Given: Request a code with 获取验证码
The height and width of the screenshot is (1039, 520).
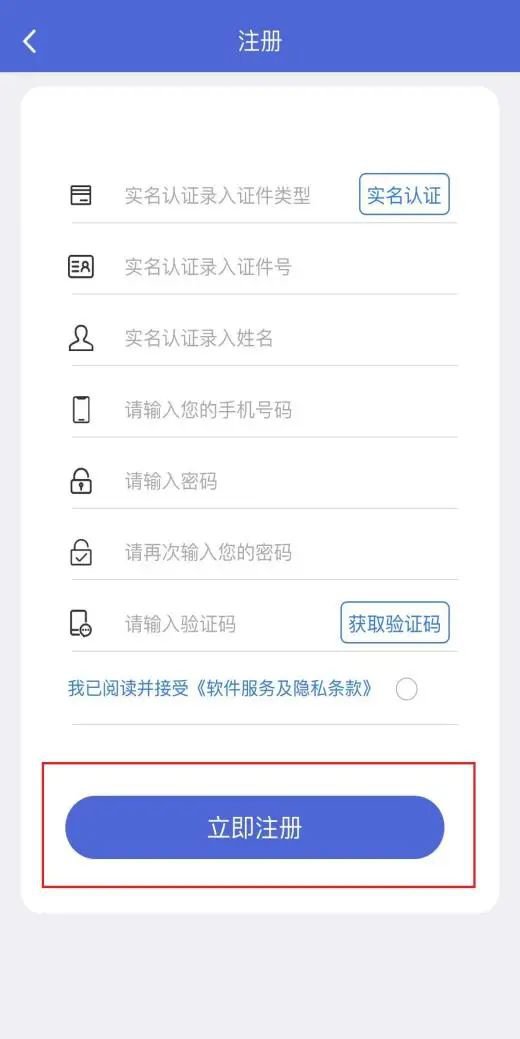Looking at the screenshot, I should click(395, 622).
